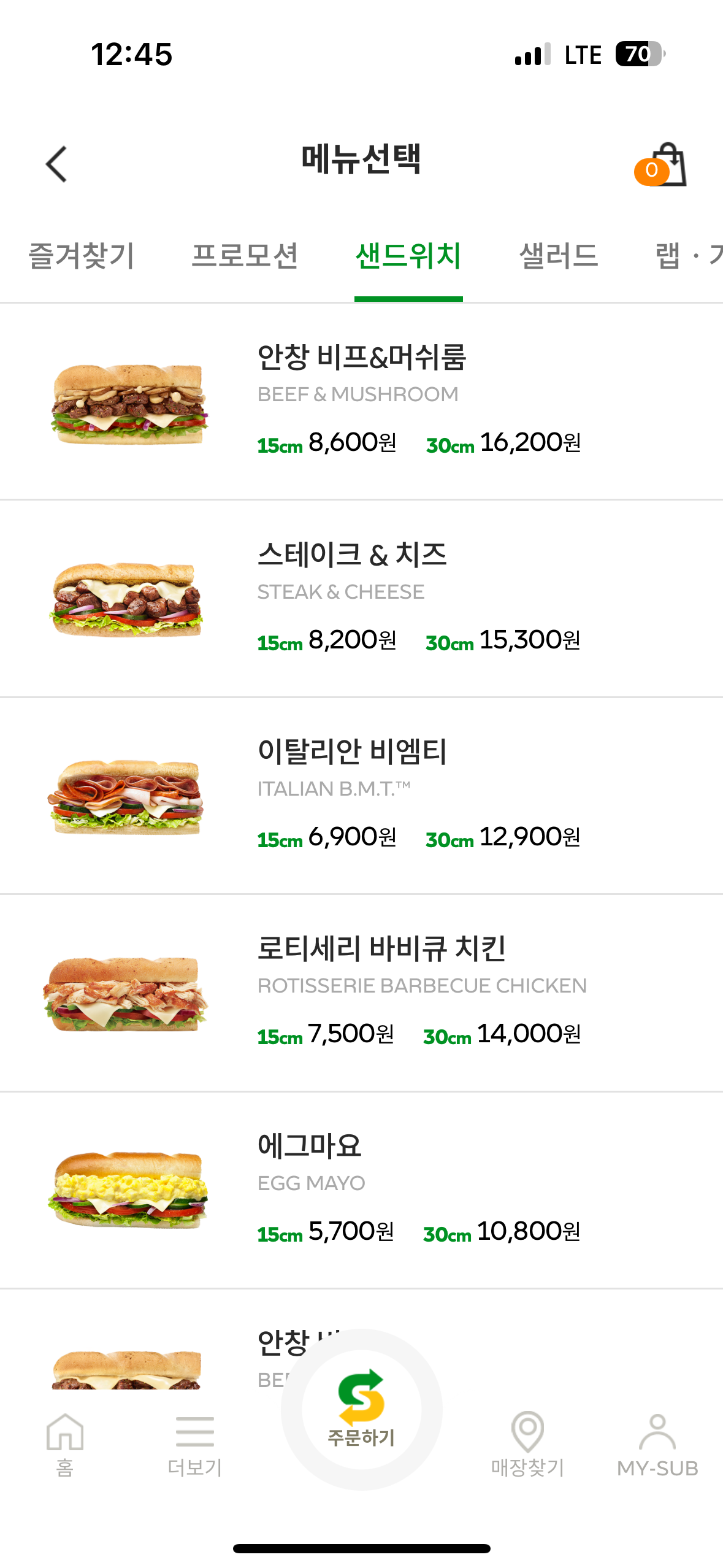
Task: Open the 매장찾기 store finder
Action: 527,1445
